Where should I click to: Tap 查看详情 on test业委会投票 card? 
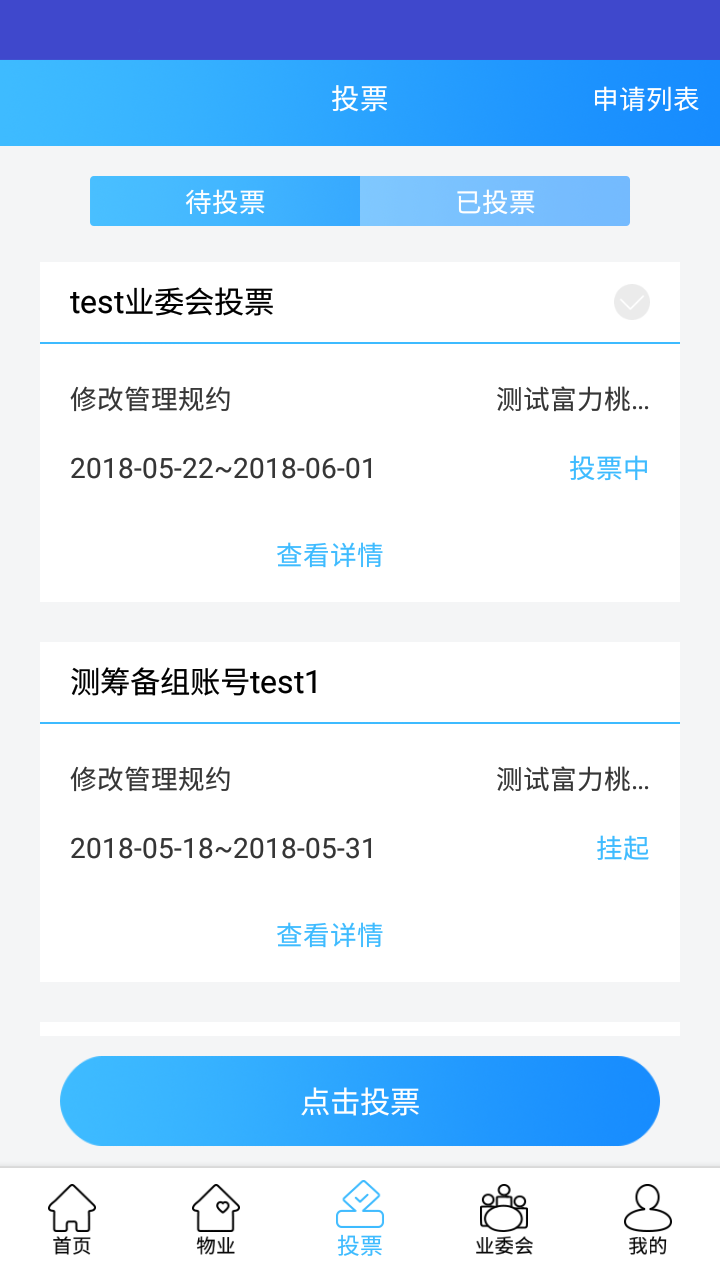click(330, 556)
